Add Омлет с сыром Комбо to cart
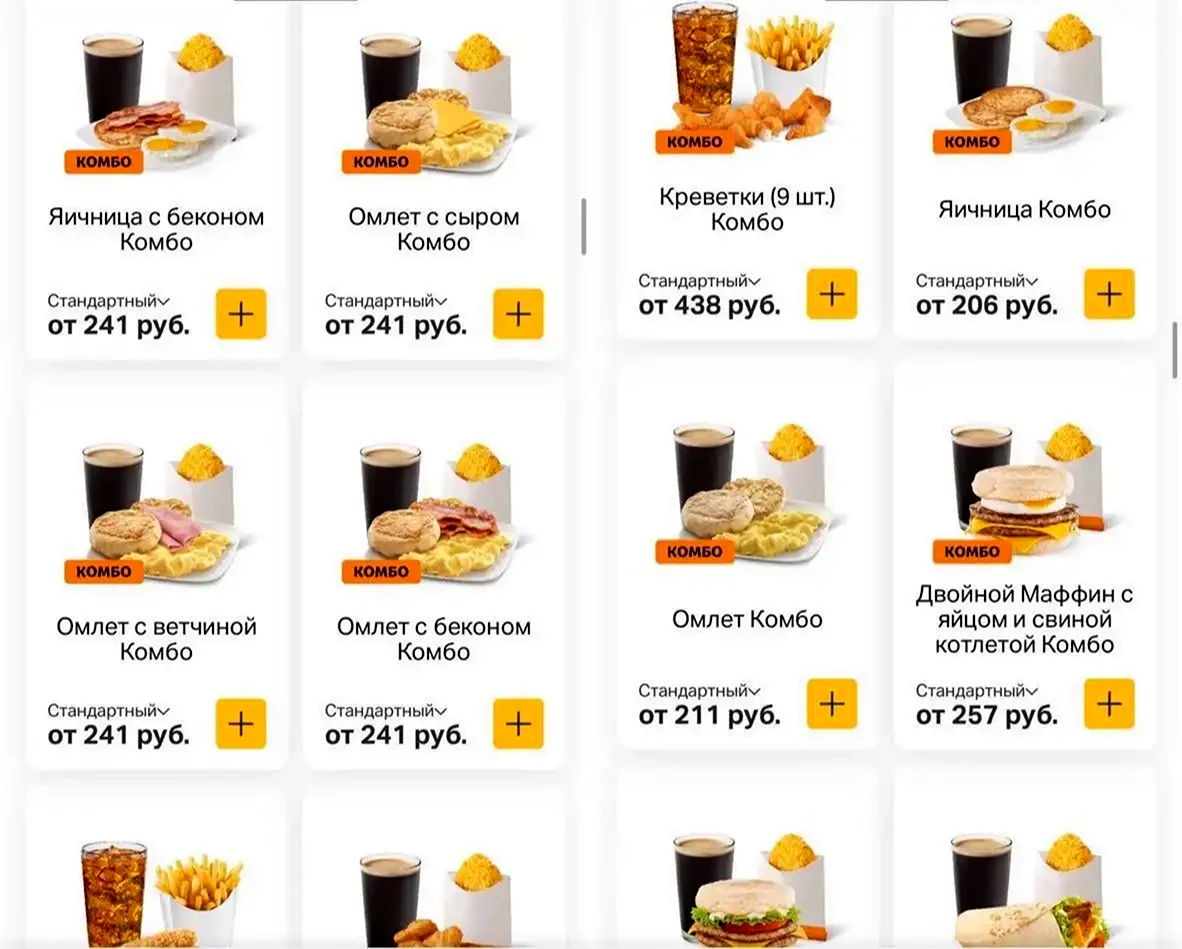Viewport: 1182px width, 949px height. (518, 314)
